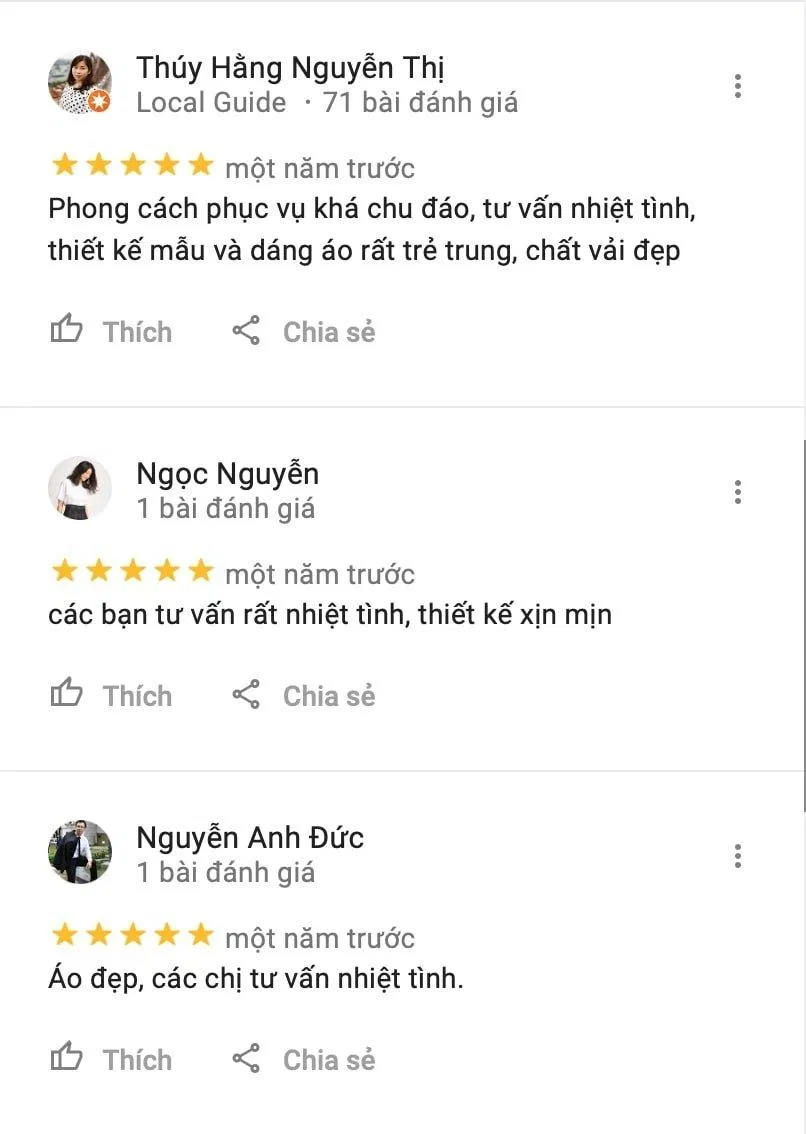Open the options menu on Ngọc Nguyễn's review
Screen dimensions: 806x1134
click(x=738, y=492)
